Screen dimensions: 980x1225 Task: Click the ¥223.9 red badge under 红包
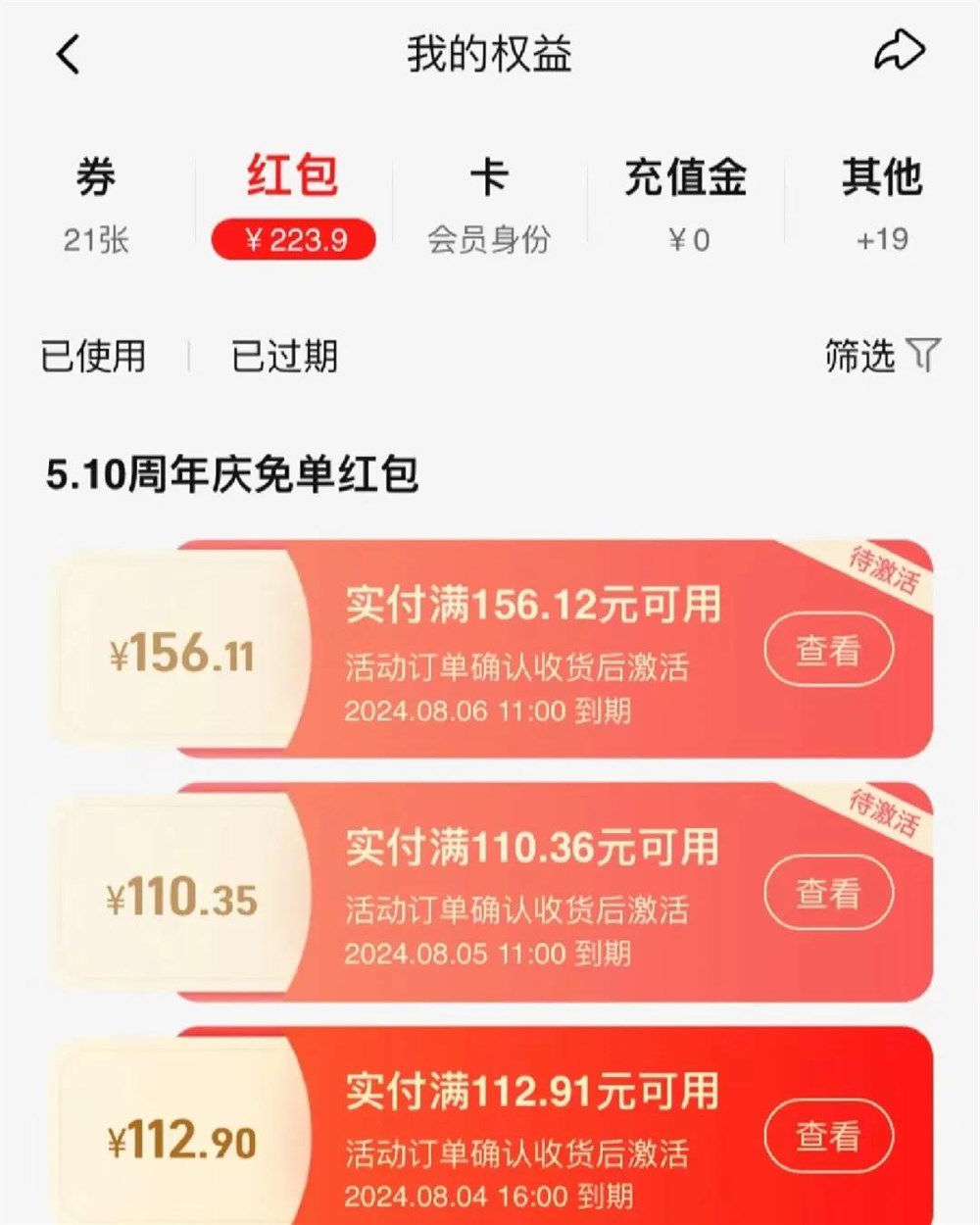[292, 237]
